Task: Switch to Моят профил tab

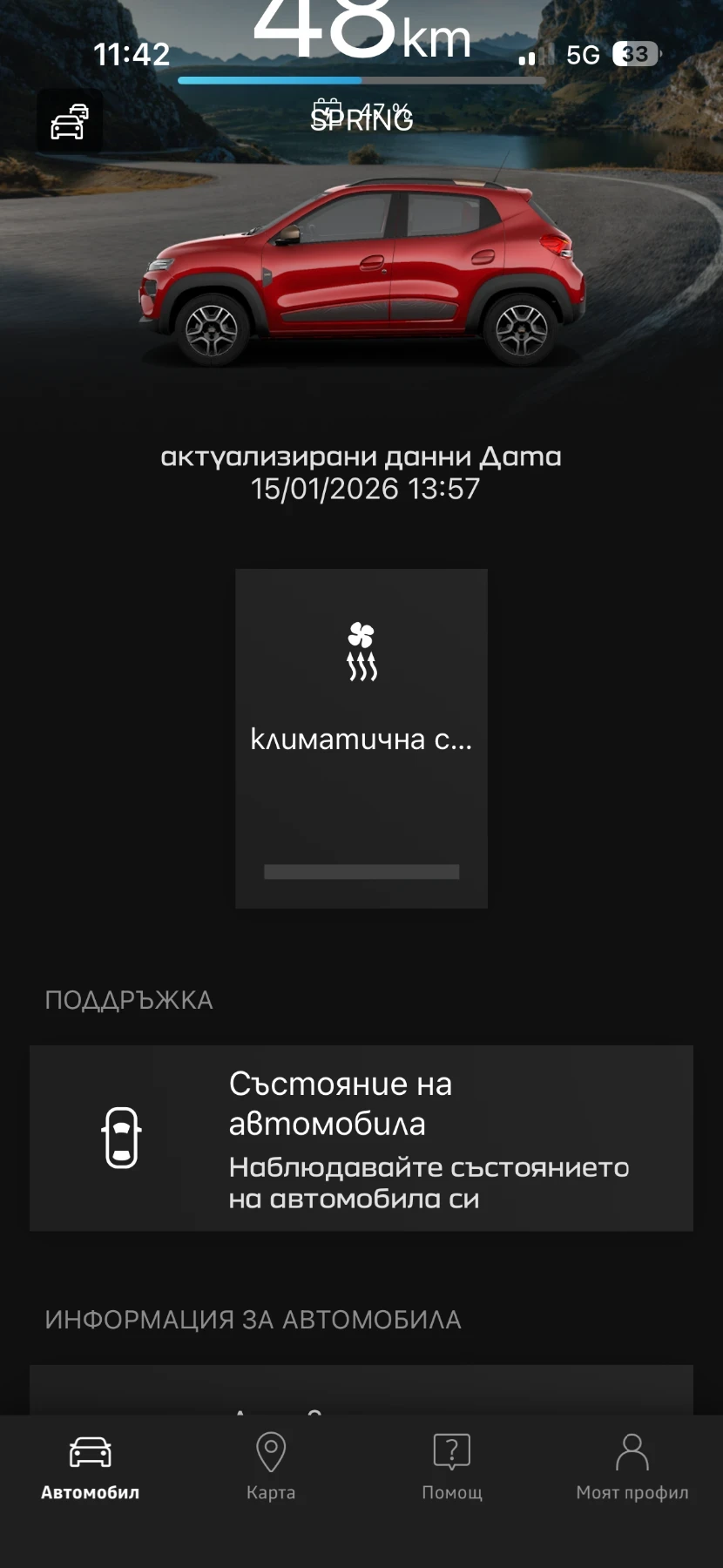Action: (632, 1468)
